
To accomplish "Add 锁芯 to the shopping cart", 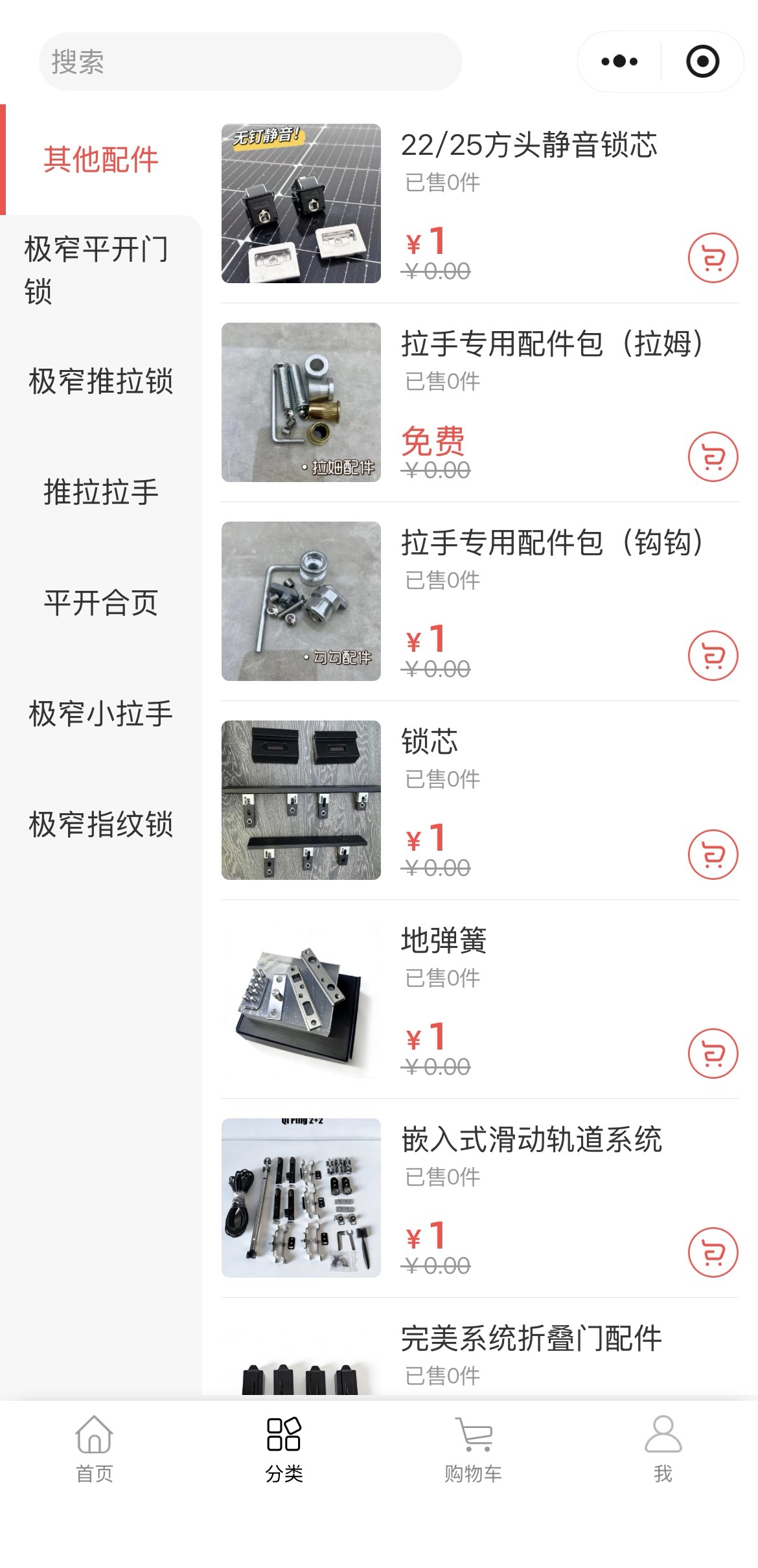I will coord(713,855).
